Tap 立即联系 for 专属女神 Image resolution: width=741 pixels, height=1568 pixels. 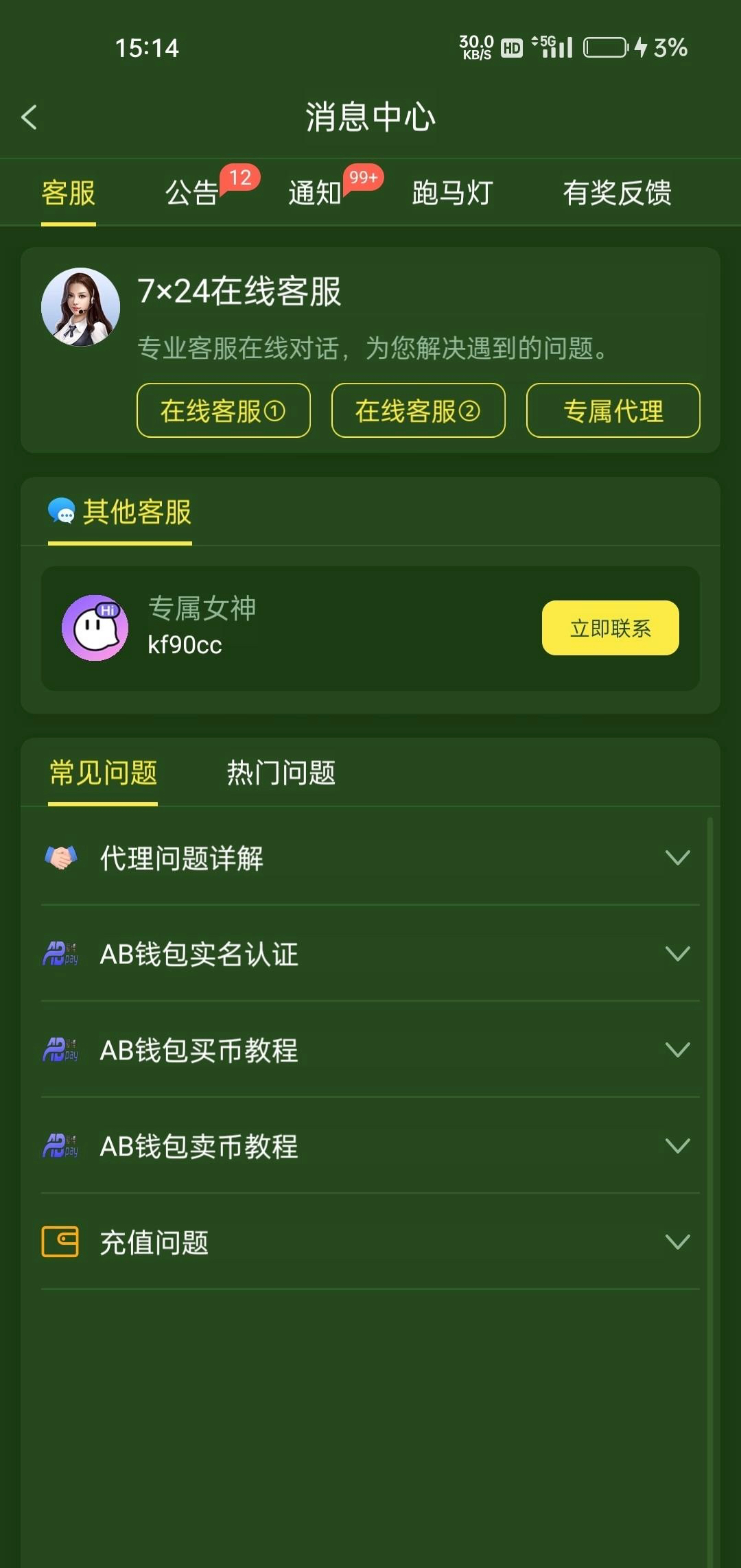[610, 628]
